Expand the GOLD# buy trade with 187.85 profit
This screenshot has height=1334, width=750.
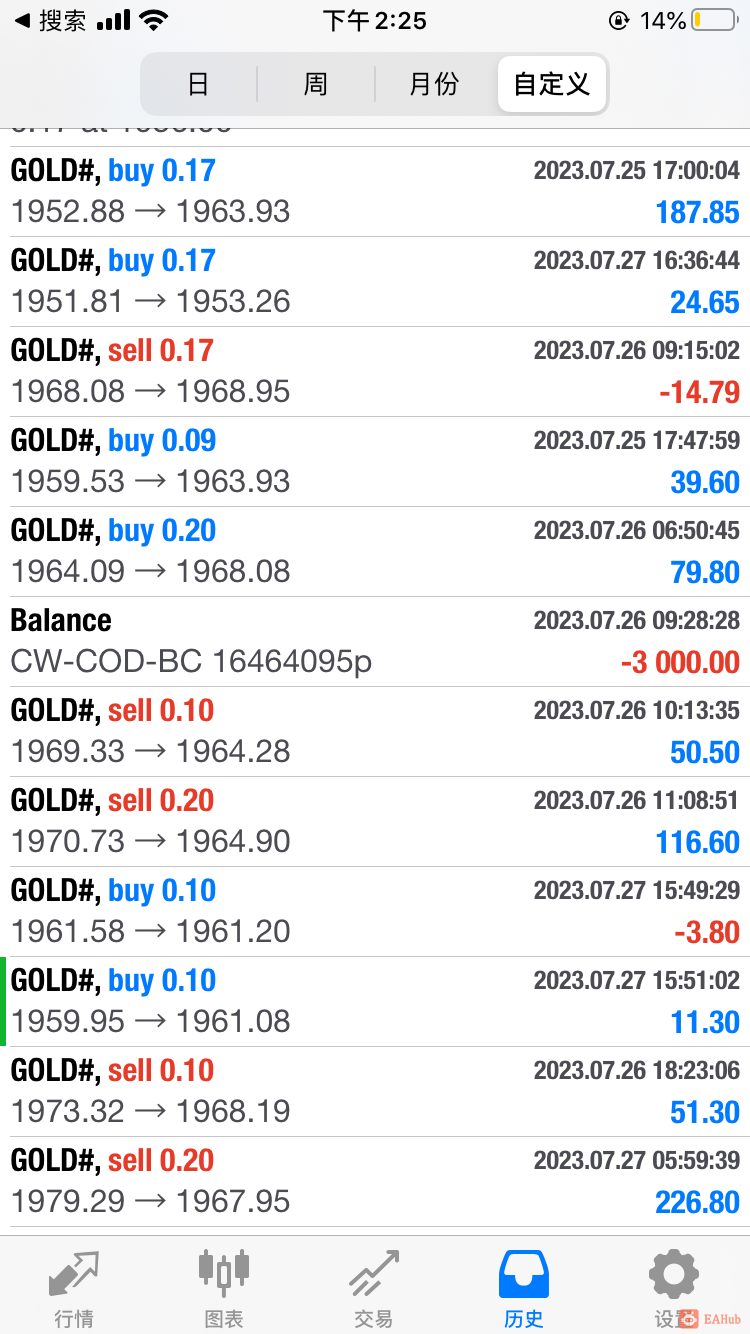tap(375, 192)
